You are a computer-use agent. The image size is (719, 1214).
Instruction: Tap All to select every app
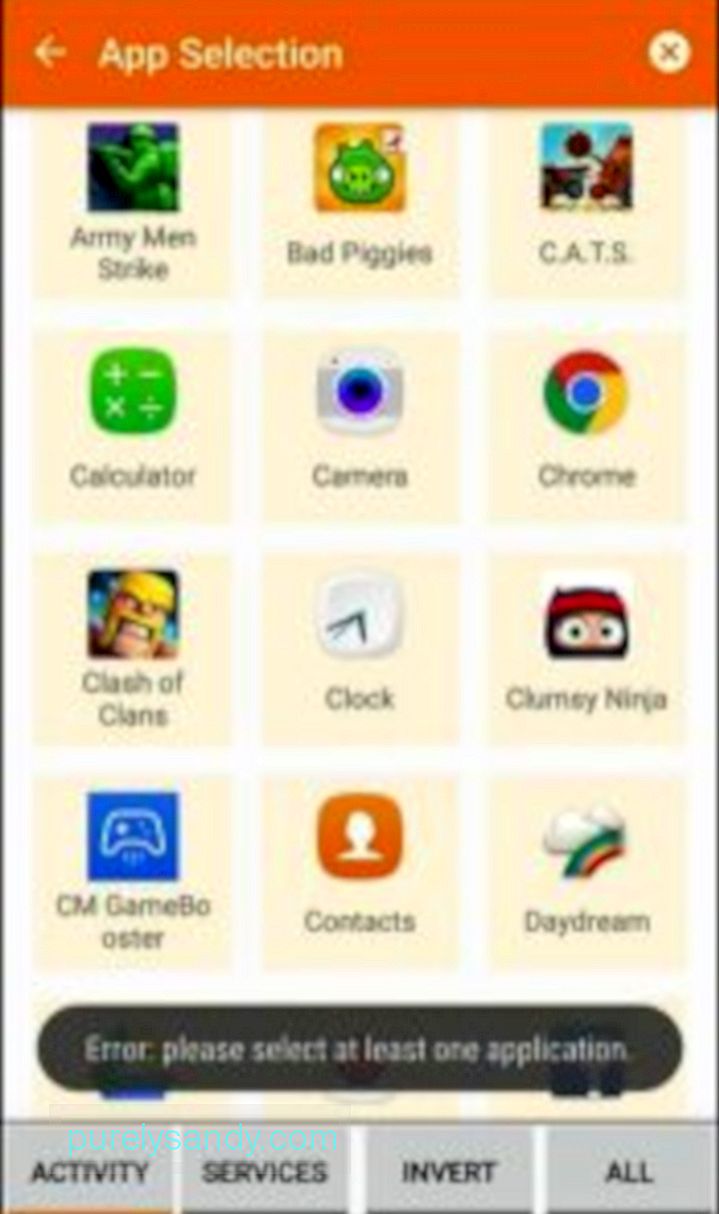pyautogui.click(x=629, y=1172)
